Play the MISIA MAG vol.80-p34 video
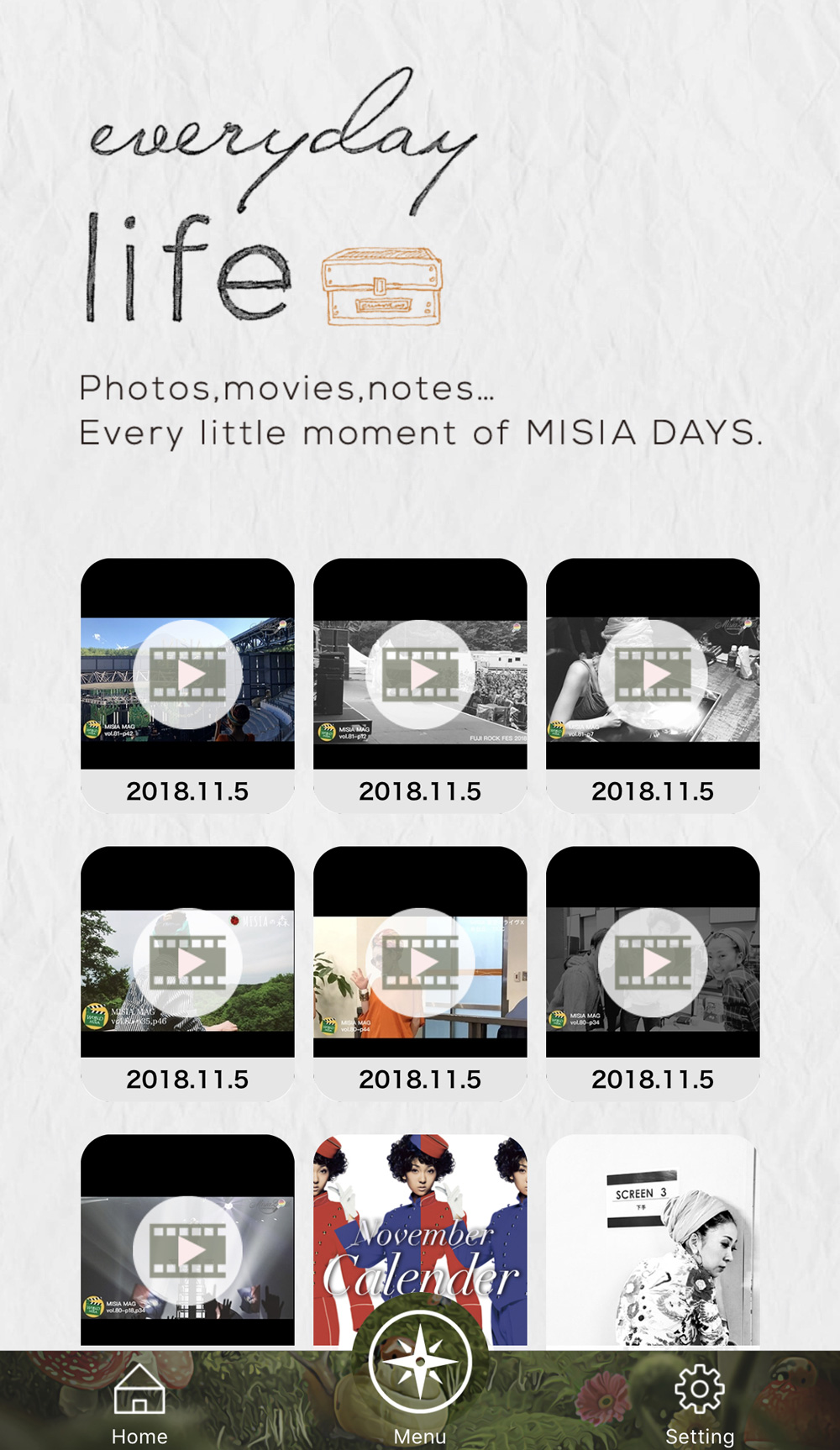 [x=653, y=963]
